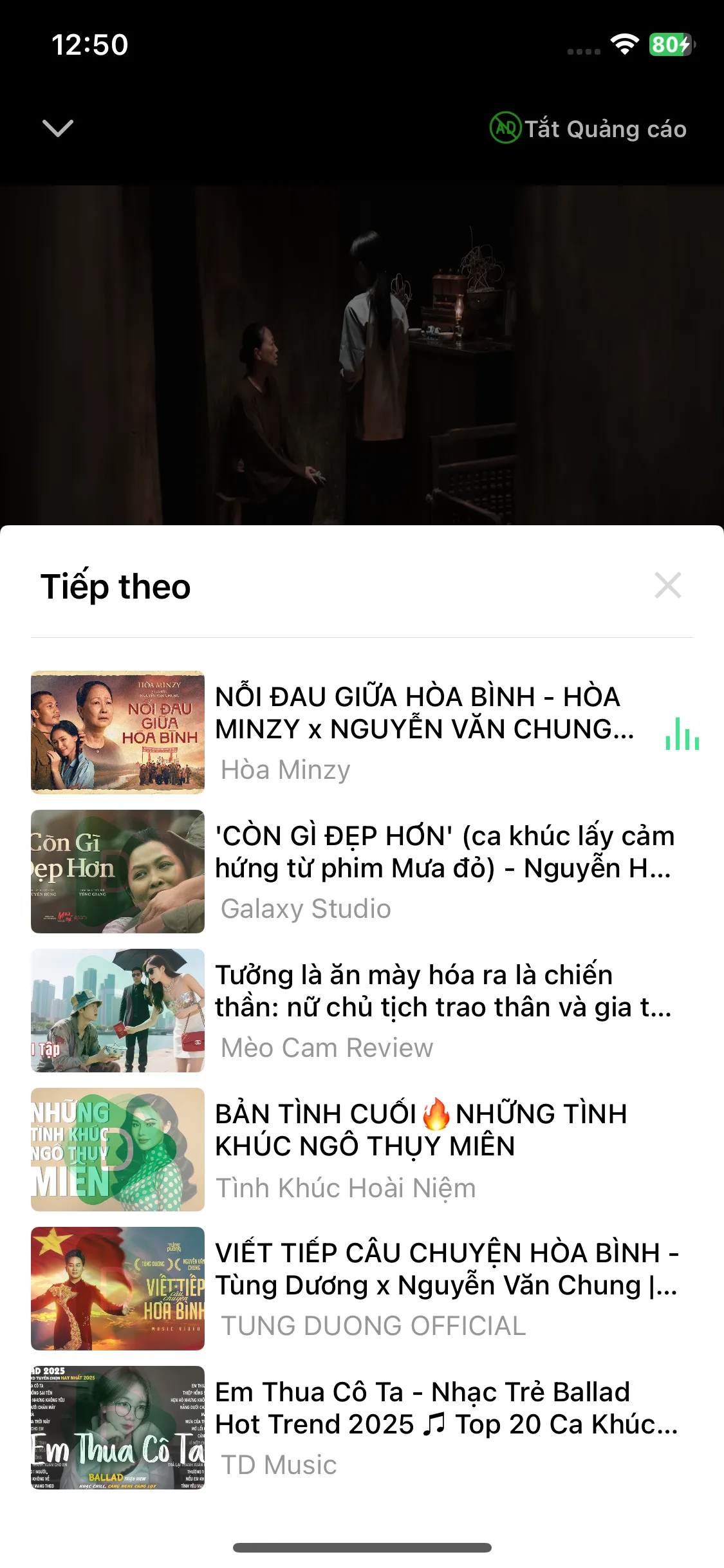724x1568 pixels.
Task: Minimize the video player with the down chevron
Action: coord(58,128)
